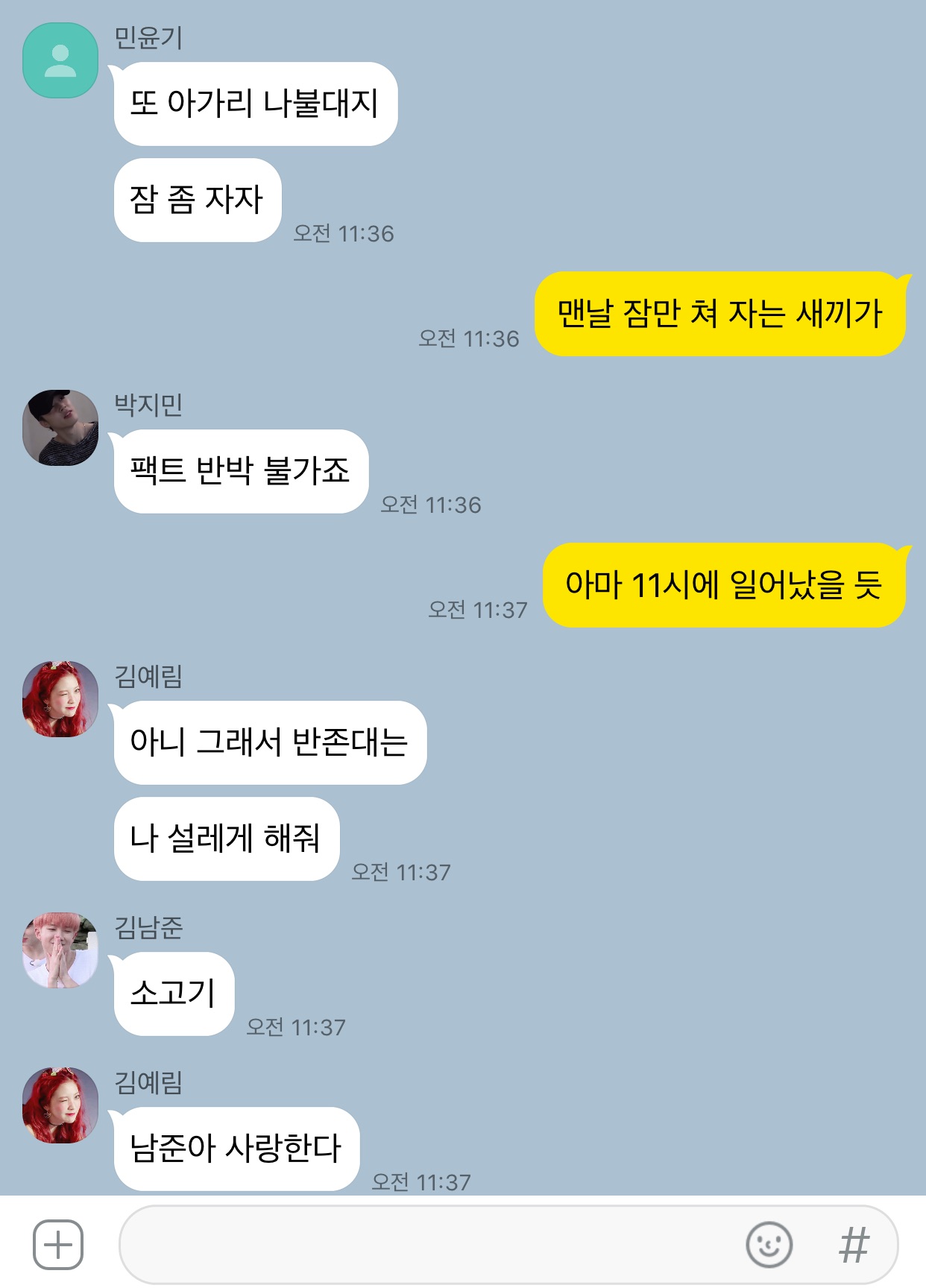Open the emoticon picker
The height and width of the screenshot is (1288, 926).
769,1244
